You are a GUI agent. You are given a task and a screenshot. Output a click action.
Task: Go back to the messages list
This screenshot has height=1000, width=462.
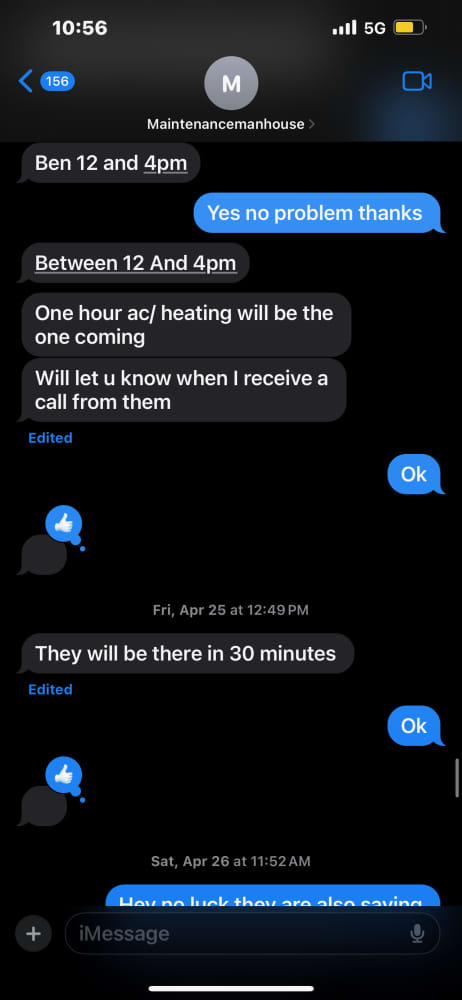47,81
